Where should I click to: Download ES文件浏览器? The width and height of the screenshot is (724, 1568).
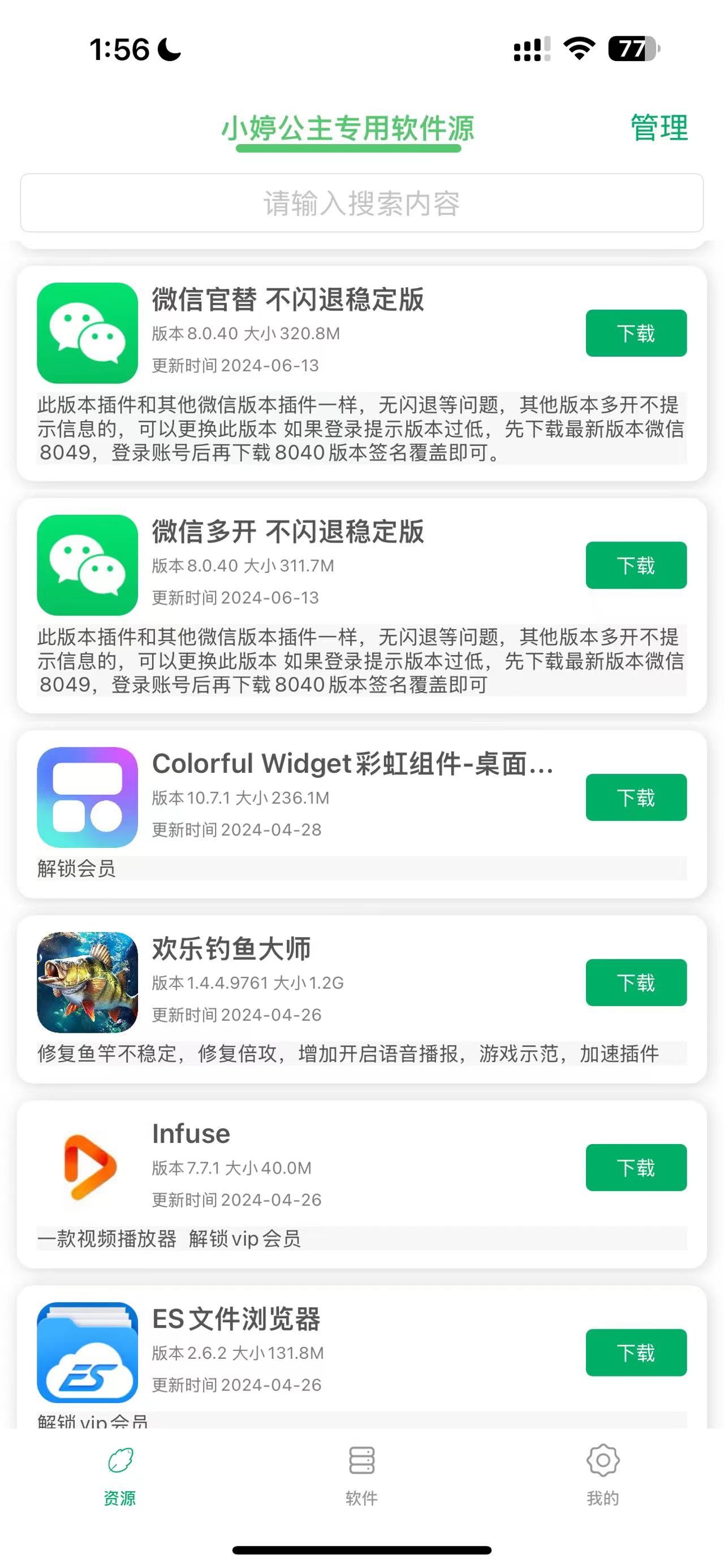(636, 1353)
